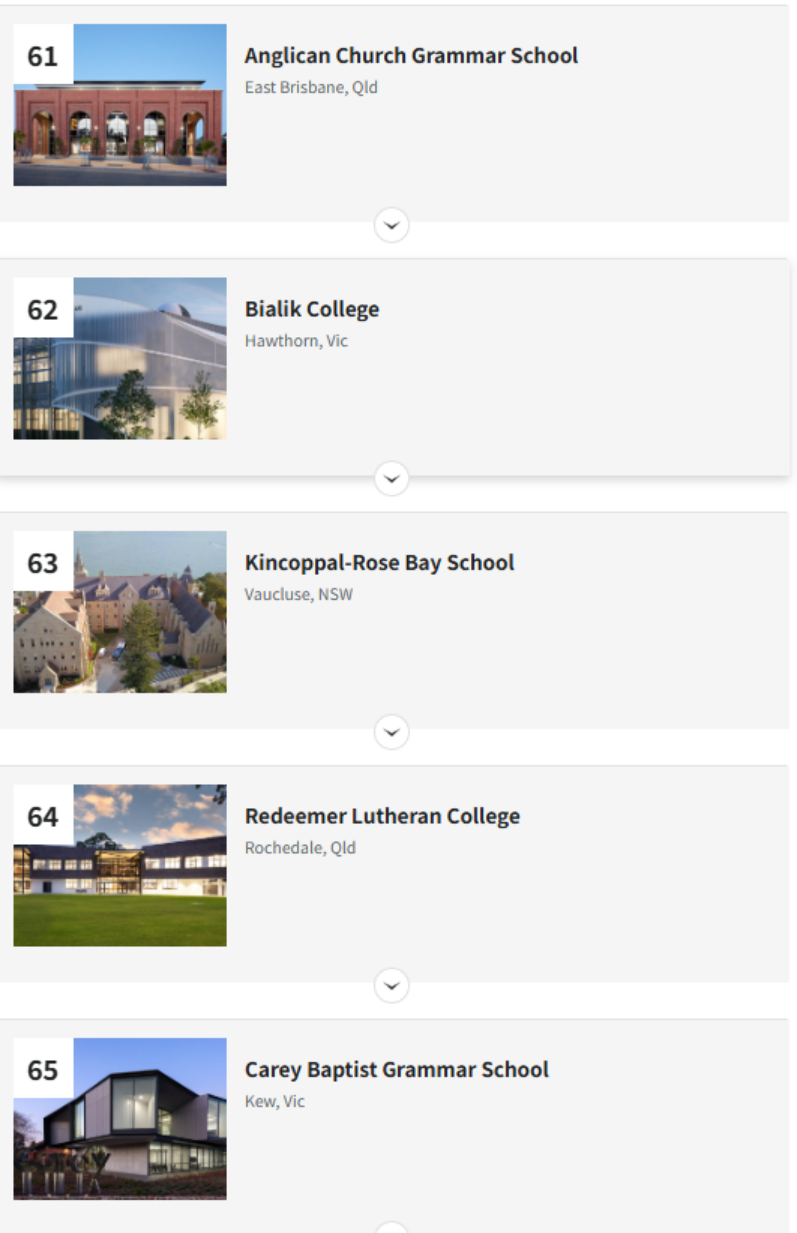The height and width of the screenshot is (1233, 797).
Task: Expand the Bialik College entry
Action: pyautogui.click(x=391, y=479)
